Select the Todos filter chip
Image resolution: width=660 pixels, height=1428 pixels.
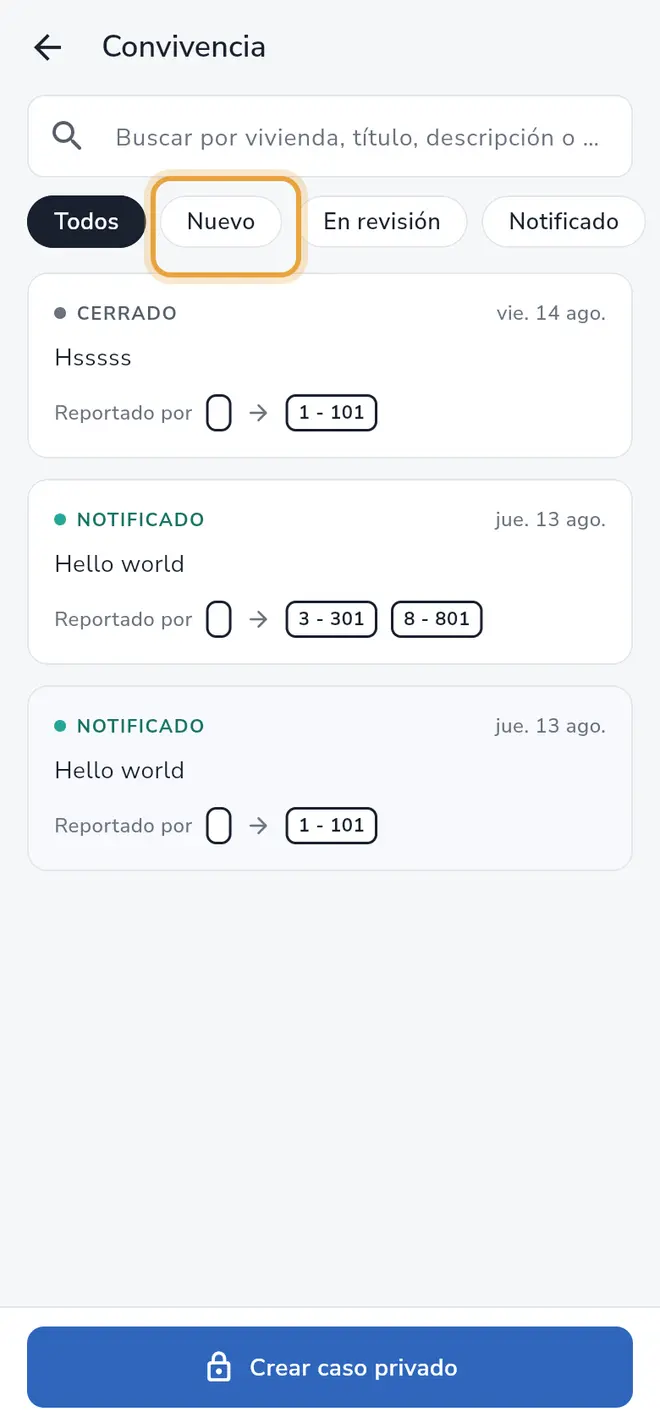pyautogui.click(x=86, y=221)
